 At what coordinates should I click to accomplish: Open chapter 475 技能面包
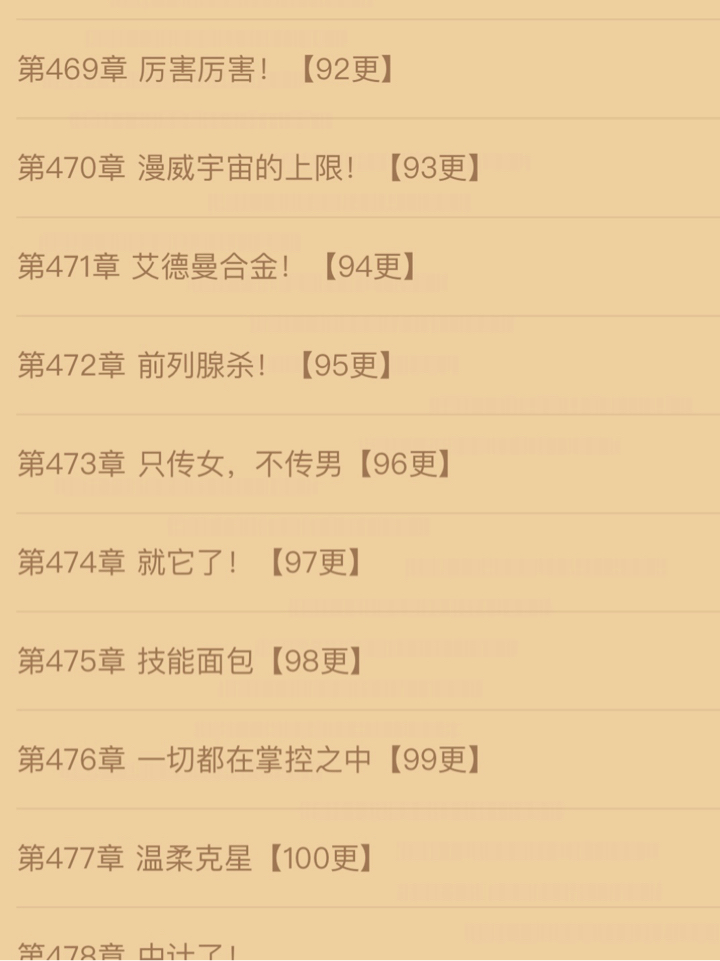point(191,661)
